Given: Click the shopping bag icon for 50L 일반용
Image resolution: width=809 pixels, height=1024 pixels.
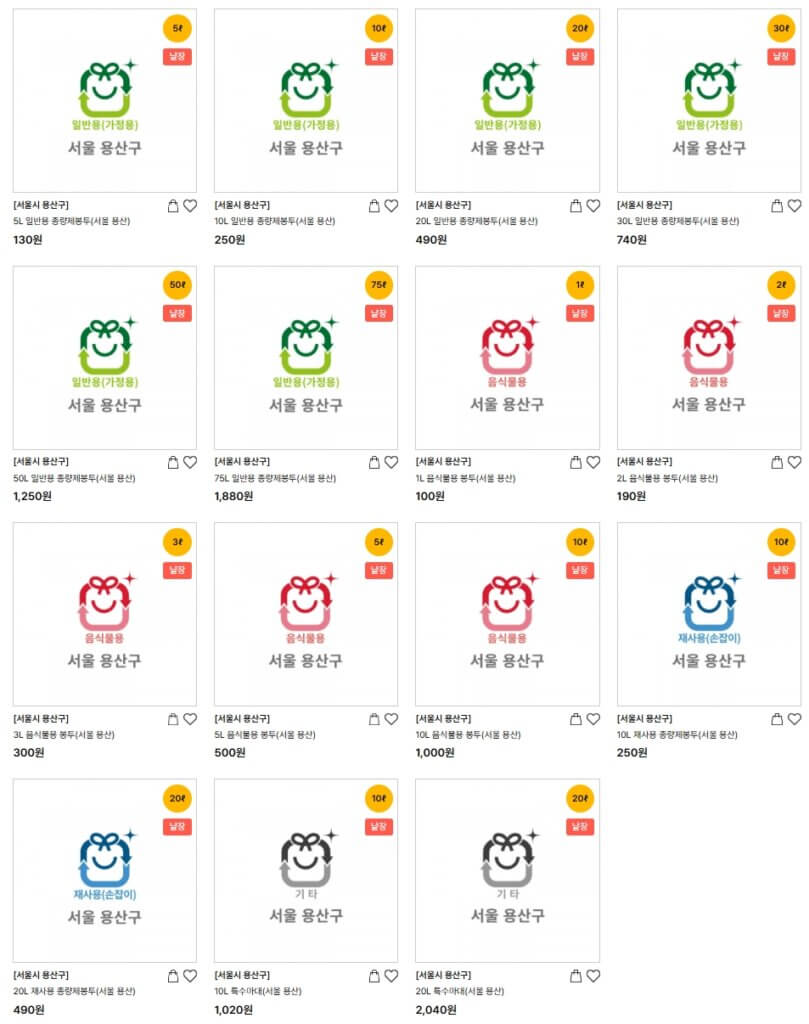Looking at the screenshot, I should 173,462.
